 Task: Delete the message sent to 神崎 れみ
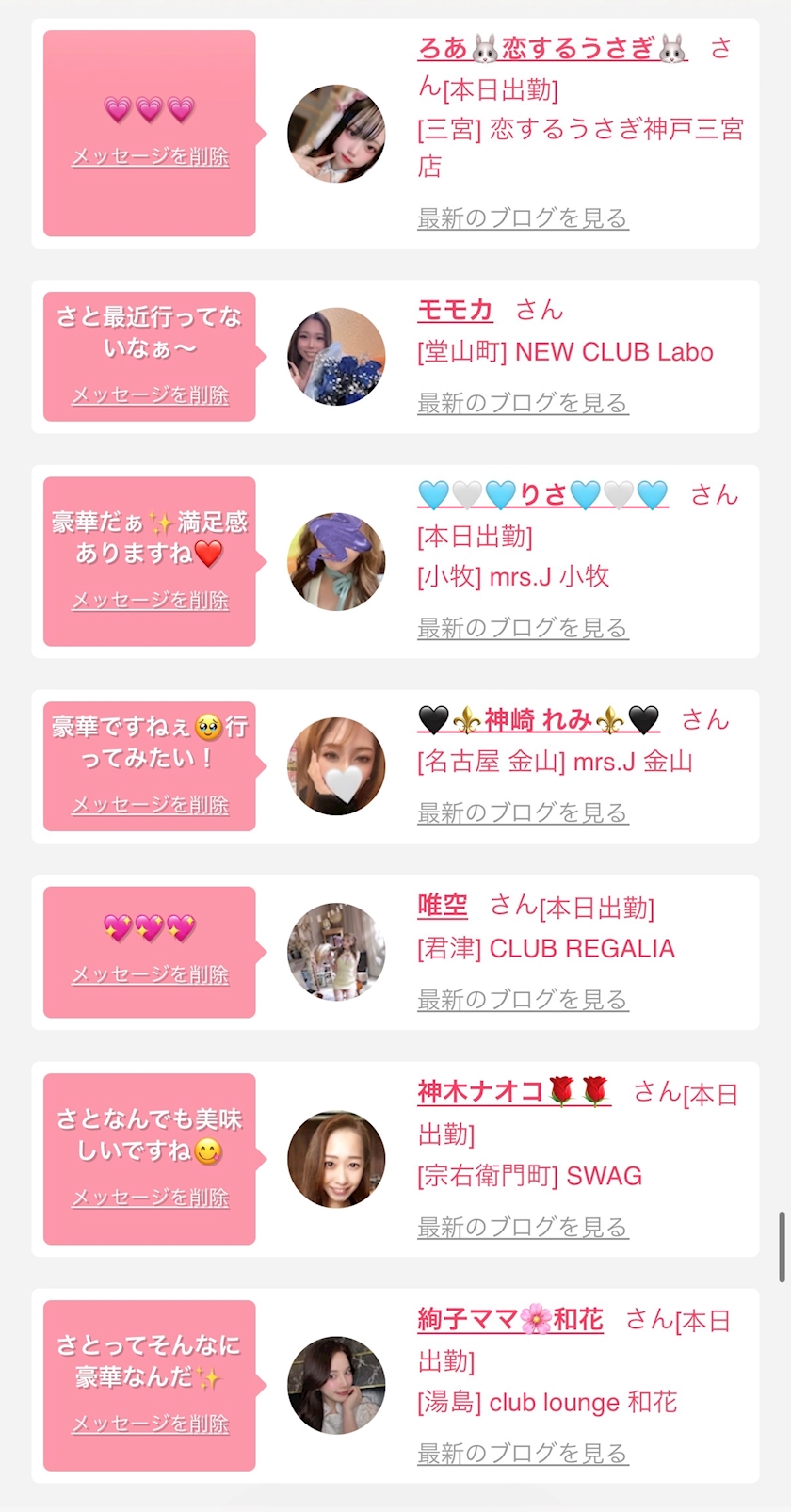pyautogui.click(x=151, y=805)
